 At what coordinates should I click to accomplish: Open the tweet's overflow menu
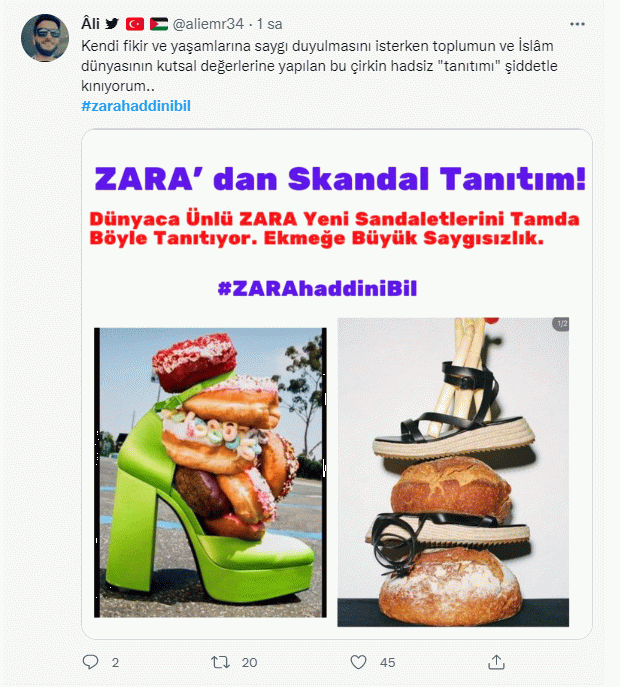tap(578, 22)
